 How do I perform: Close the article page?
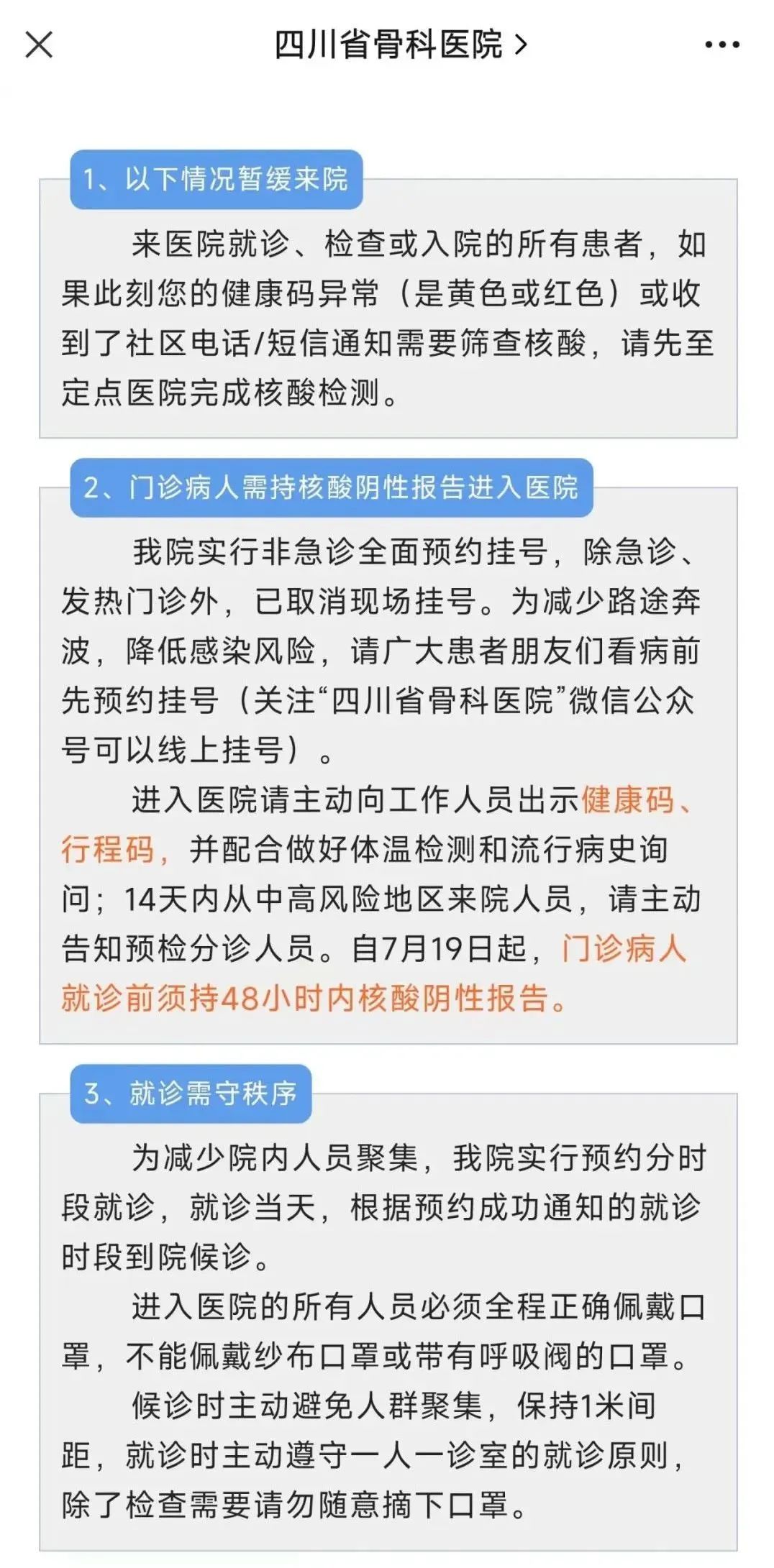point(39,45)
